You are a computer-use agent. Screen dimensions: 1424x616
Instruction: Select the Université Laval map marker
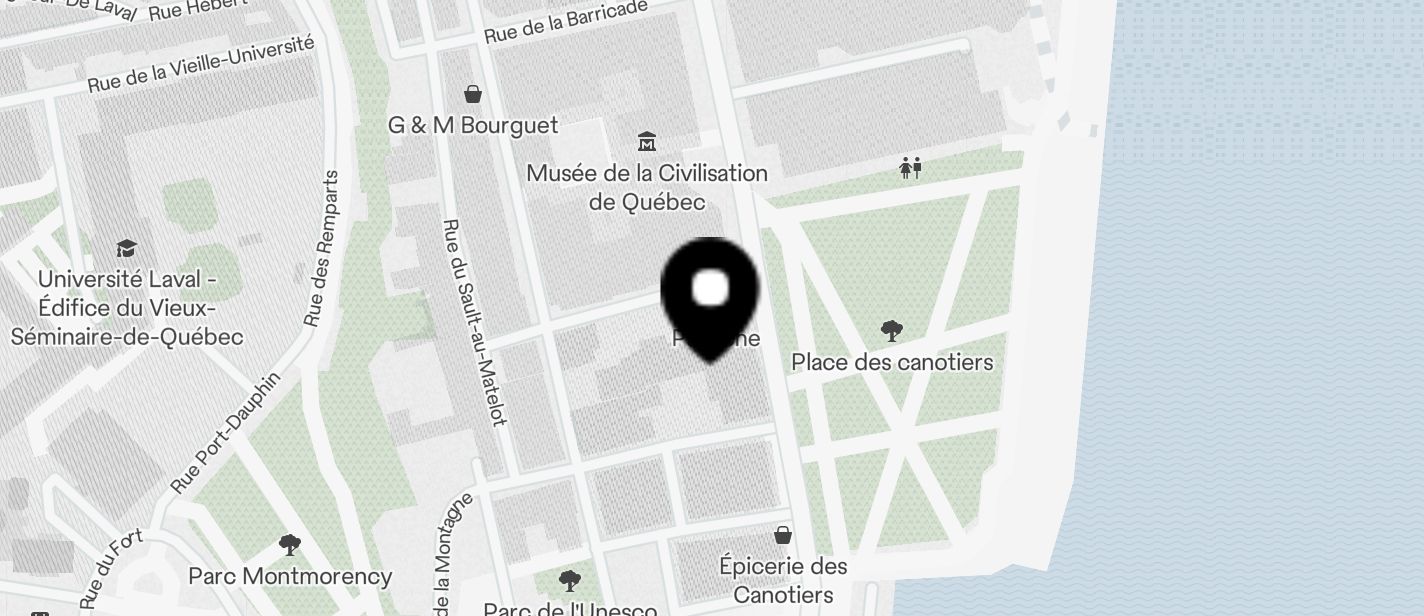[x=126, y=248]
